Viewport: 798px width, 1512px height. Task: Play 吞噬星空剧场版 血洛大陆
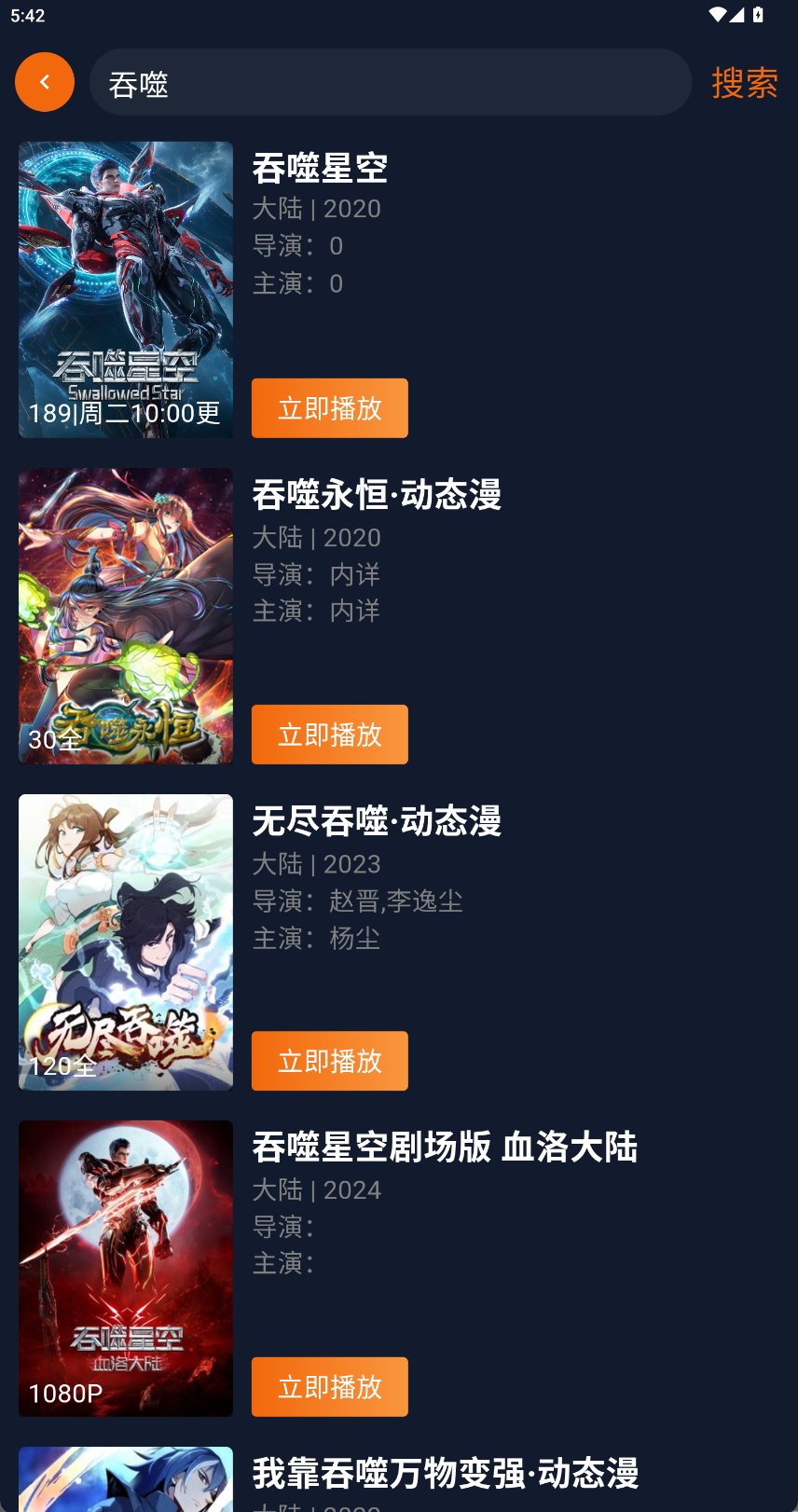(329, 1387)
